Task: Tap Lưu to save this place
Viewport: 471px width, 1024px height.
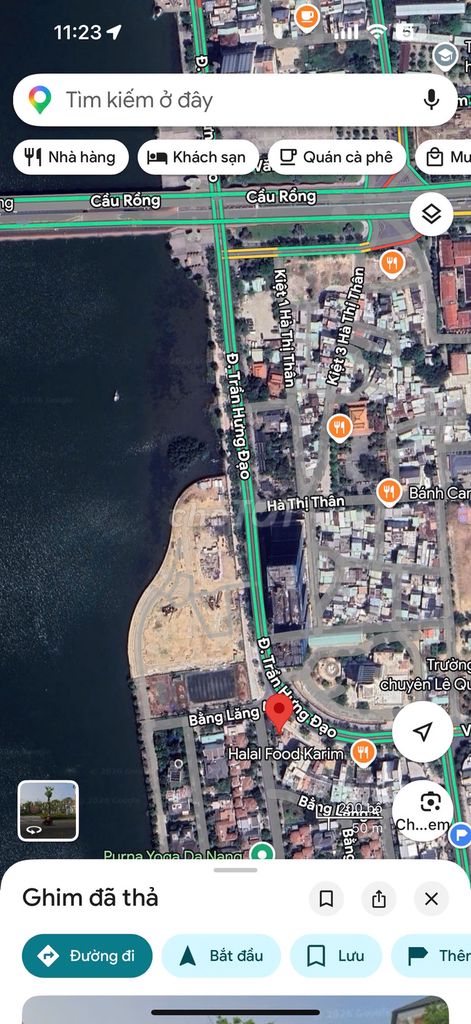Action: pyautogui.click(x=336, y=955)
